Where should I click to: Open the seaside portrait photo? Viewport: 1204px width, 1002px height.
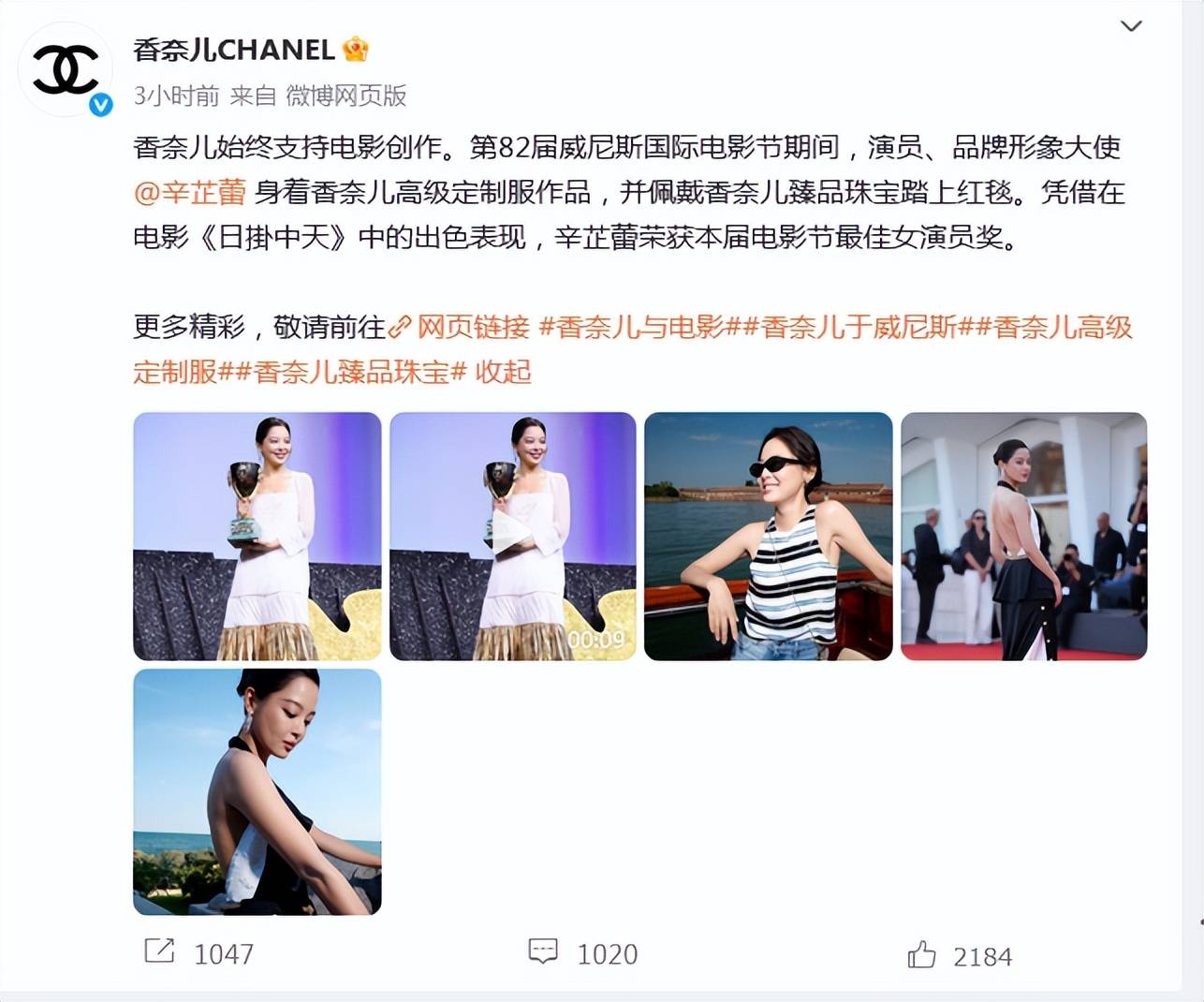pyautogui.click(x=257, y=791)
